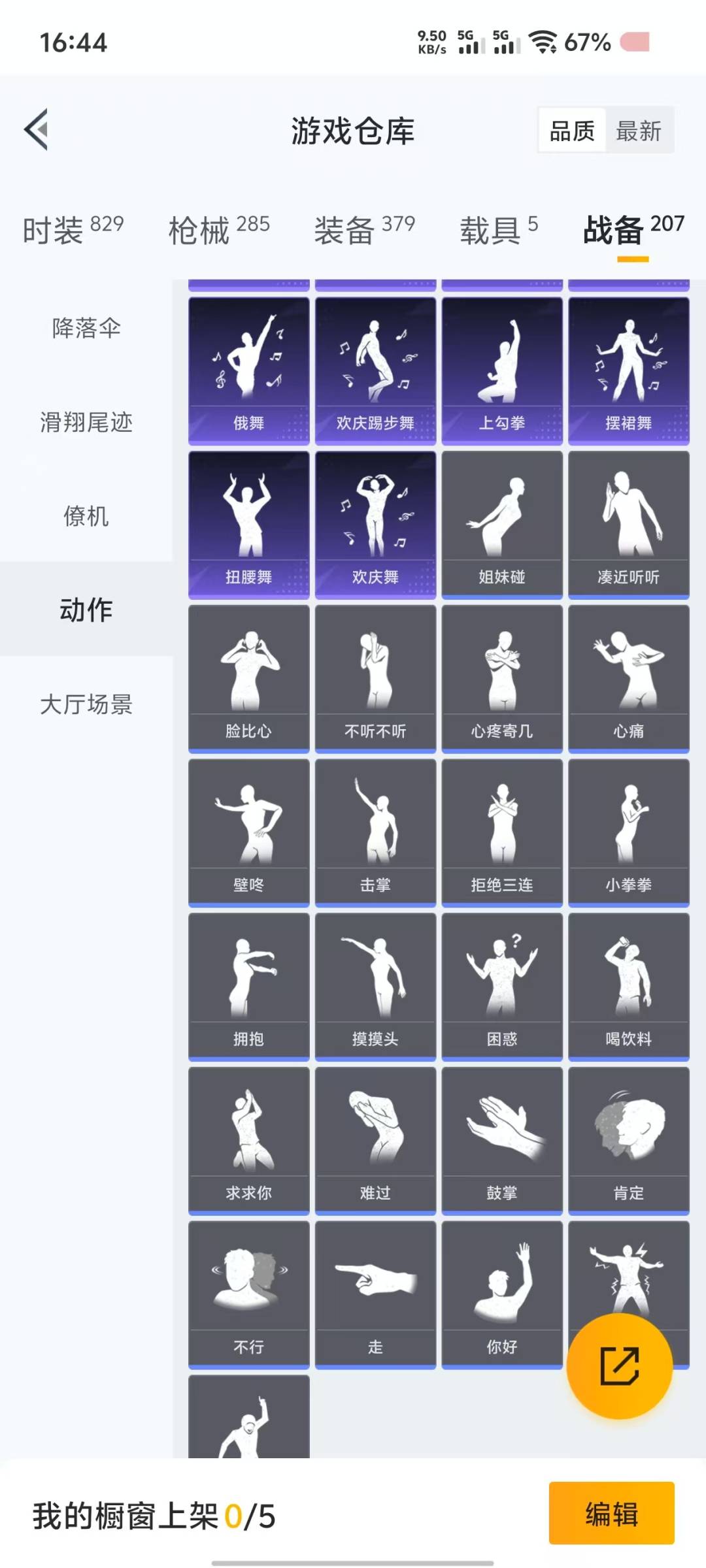Open the 降落伞 category
Screen dimensions: 706x1568
tap(86, 328)
